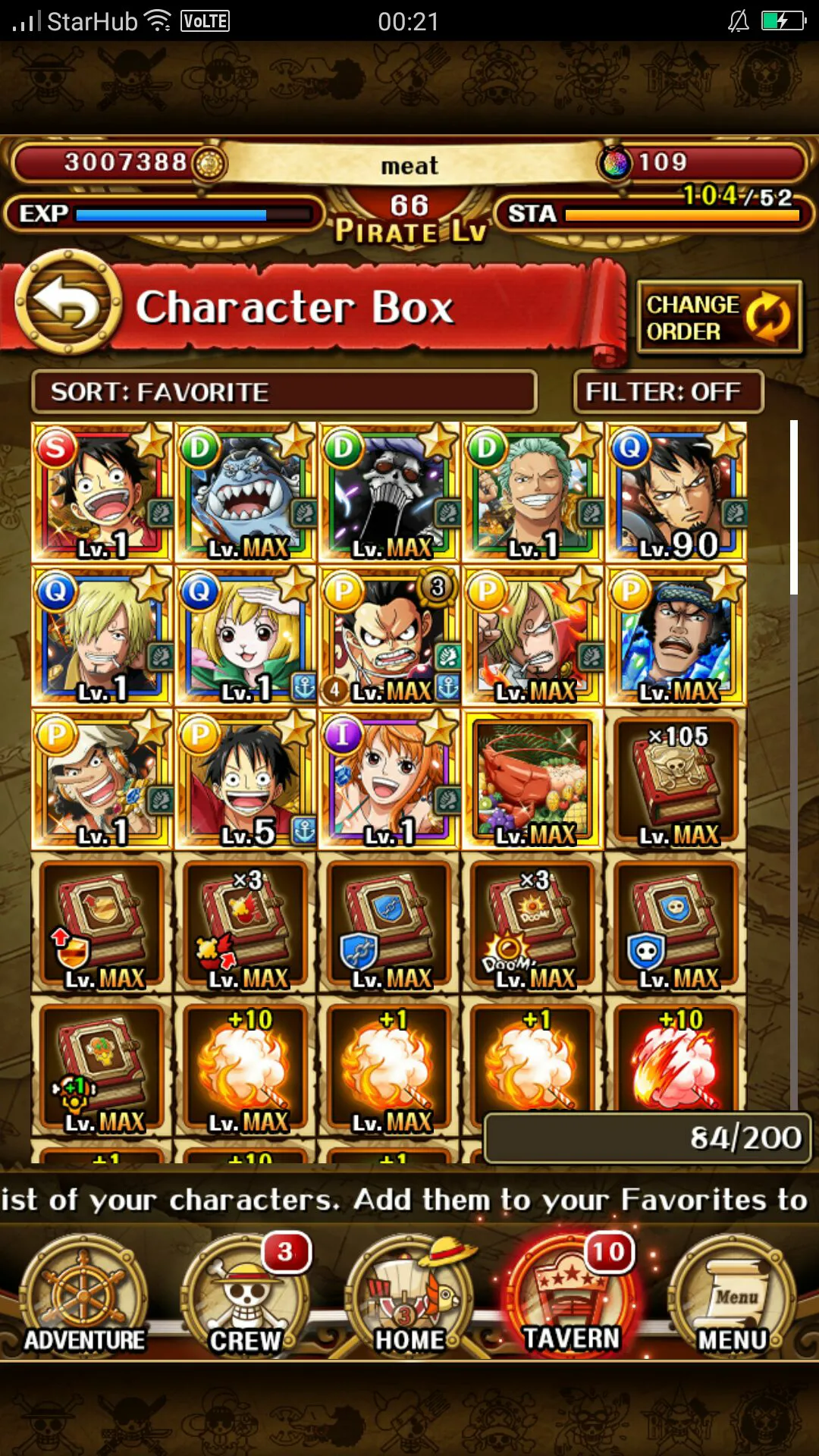Viewport: 819px width, 1456px height.
Task: Select the Lv.5 Luffy character
Action: [246, 780]
